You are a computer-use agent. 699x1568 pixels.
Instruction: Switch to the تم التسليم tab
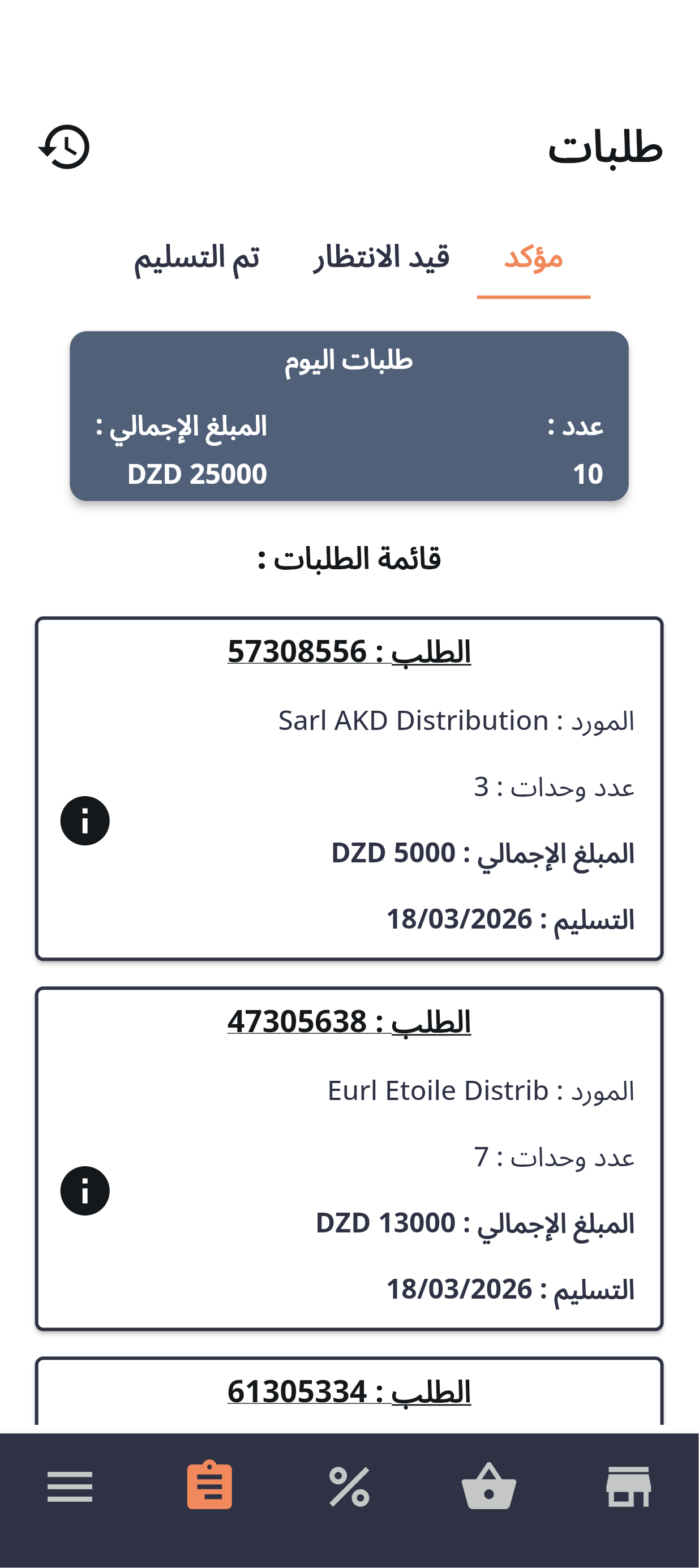pyautogui.click(x=196, y=258)
